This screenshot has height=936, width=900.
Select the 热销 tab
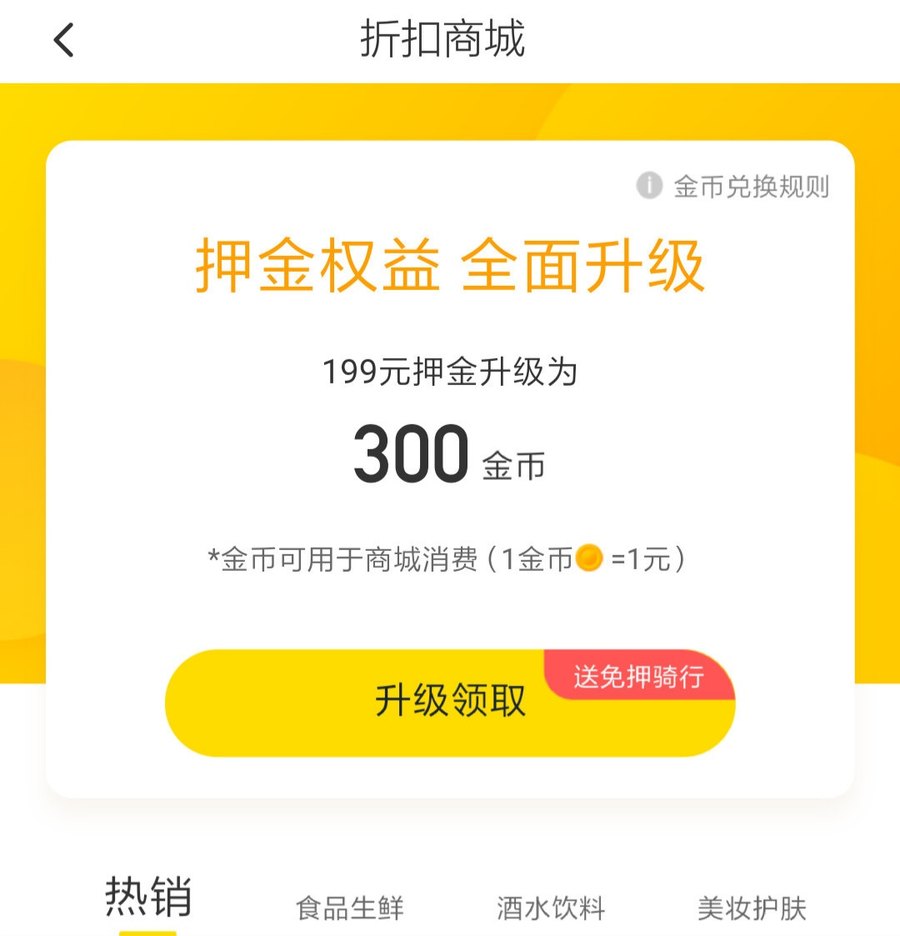[x=148, y=898]
